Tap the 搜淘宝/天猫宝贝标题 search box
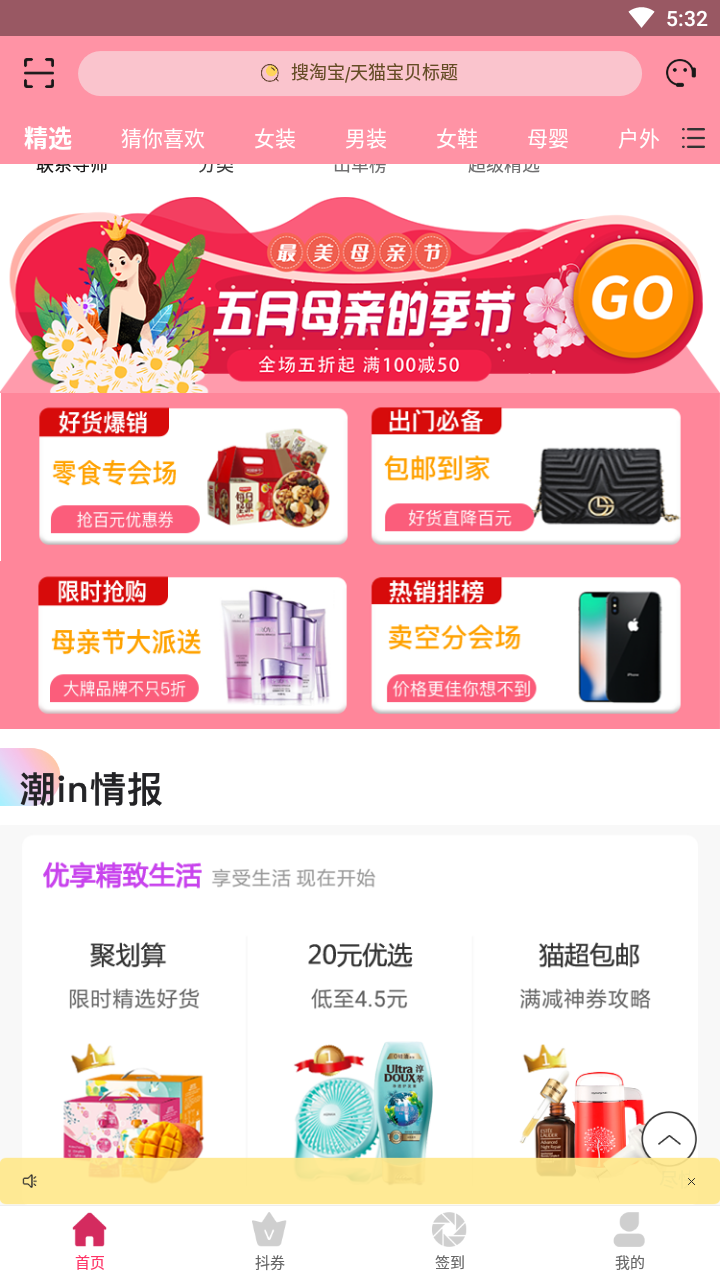The height and width of the screenshot is (1280, 720). [x=360, y=73]
